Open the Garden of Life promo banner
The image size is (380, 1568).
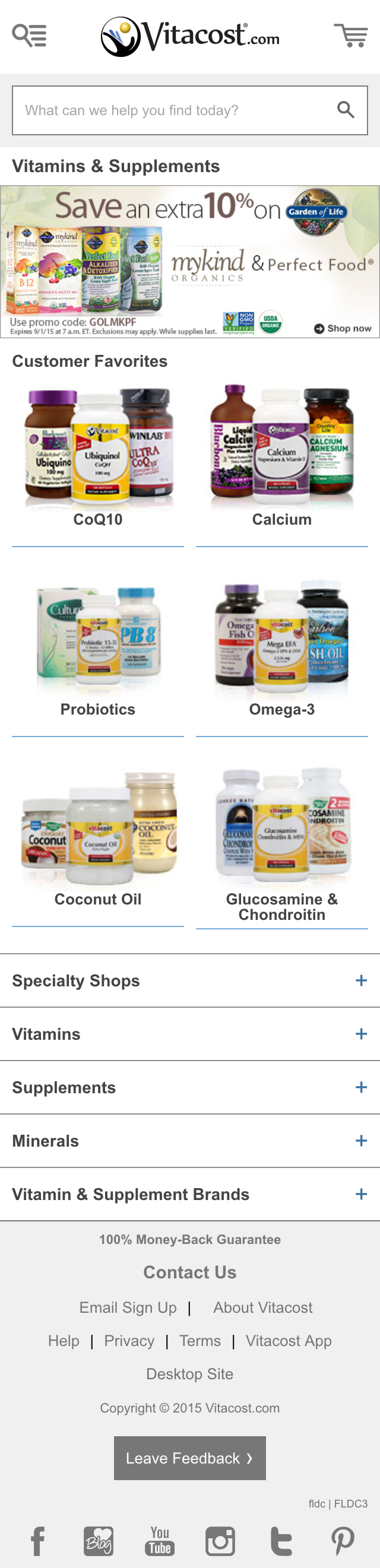(190, 262)
